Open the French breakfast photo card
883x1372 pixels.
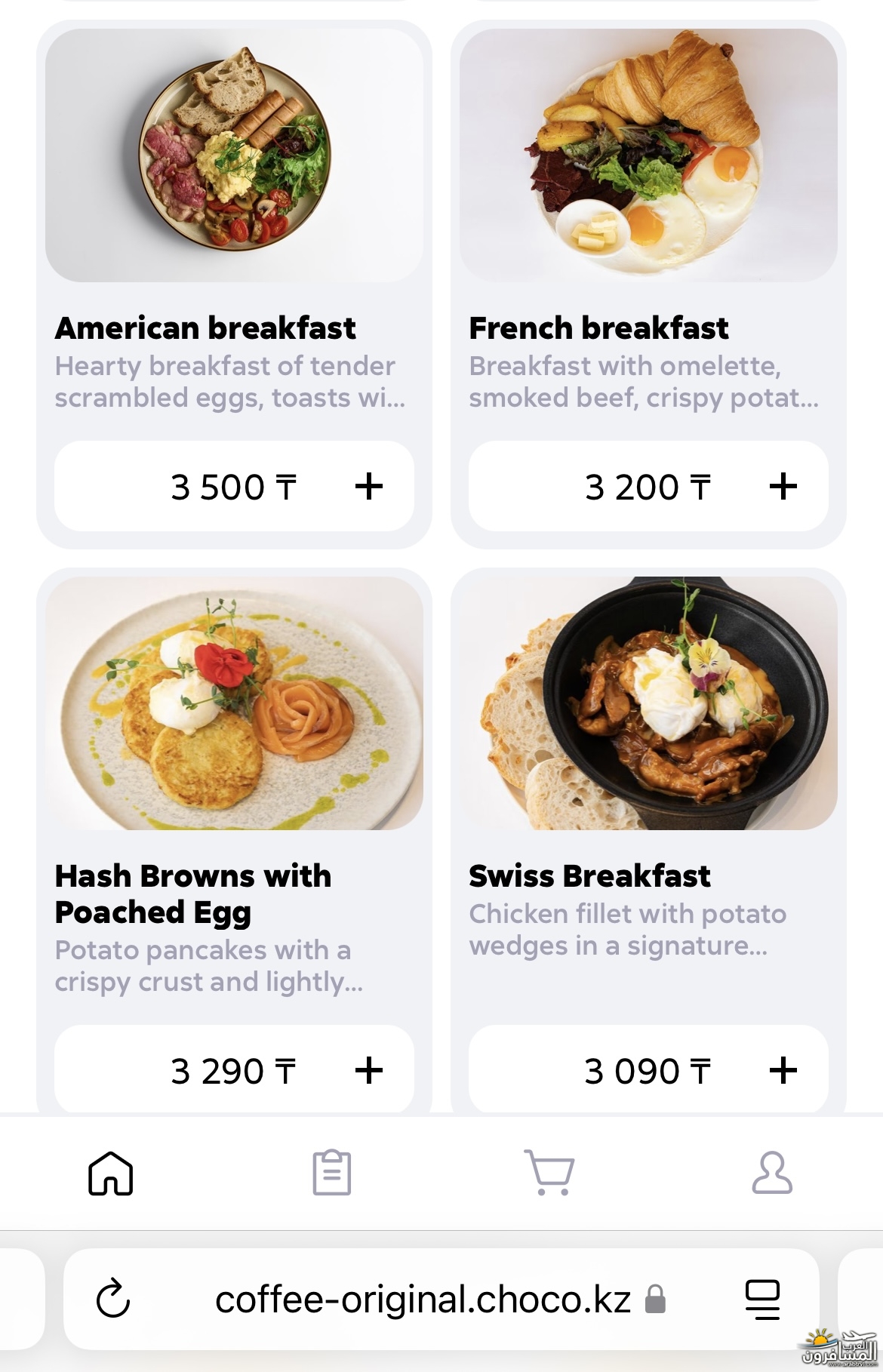point(648,155)
